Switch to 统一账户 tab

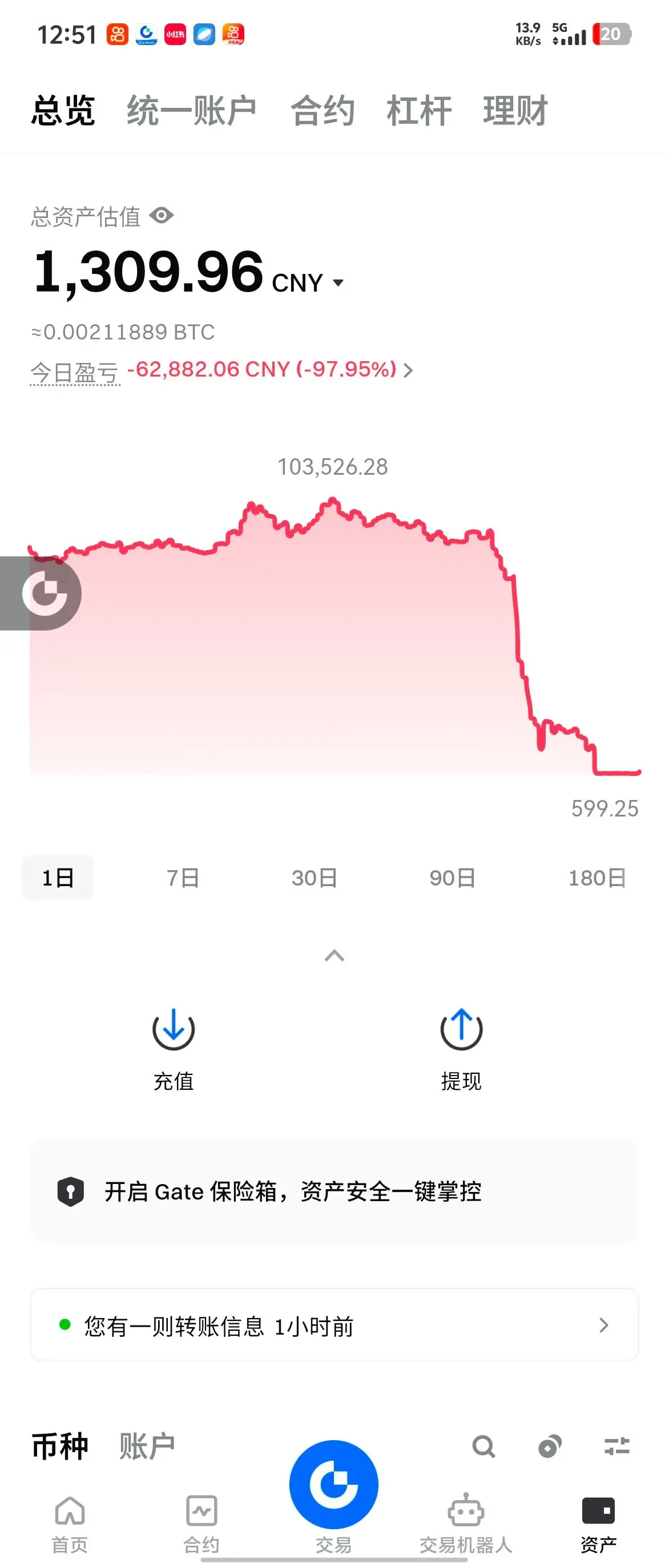191,111
